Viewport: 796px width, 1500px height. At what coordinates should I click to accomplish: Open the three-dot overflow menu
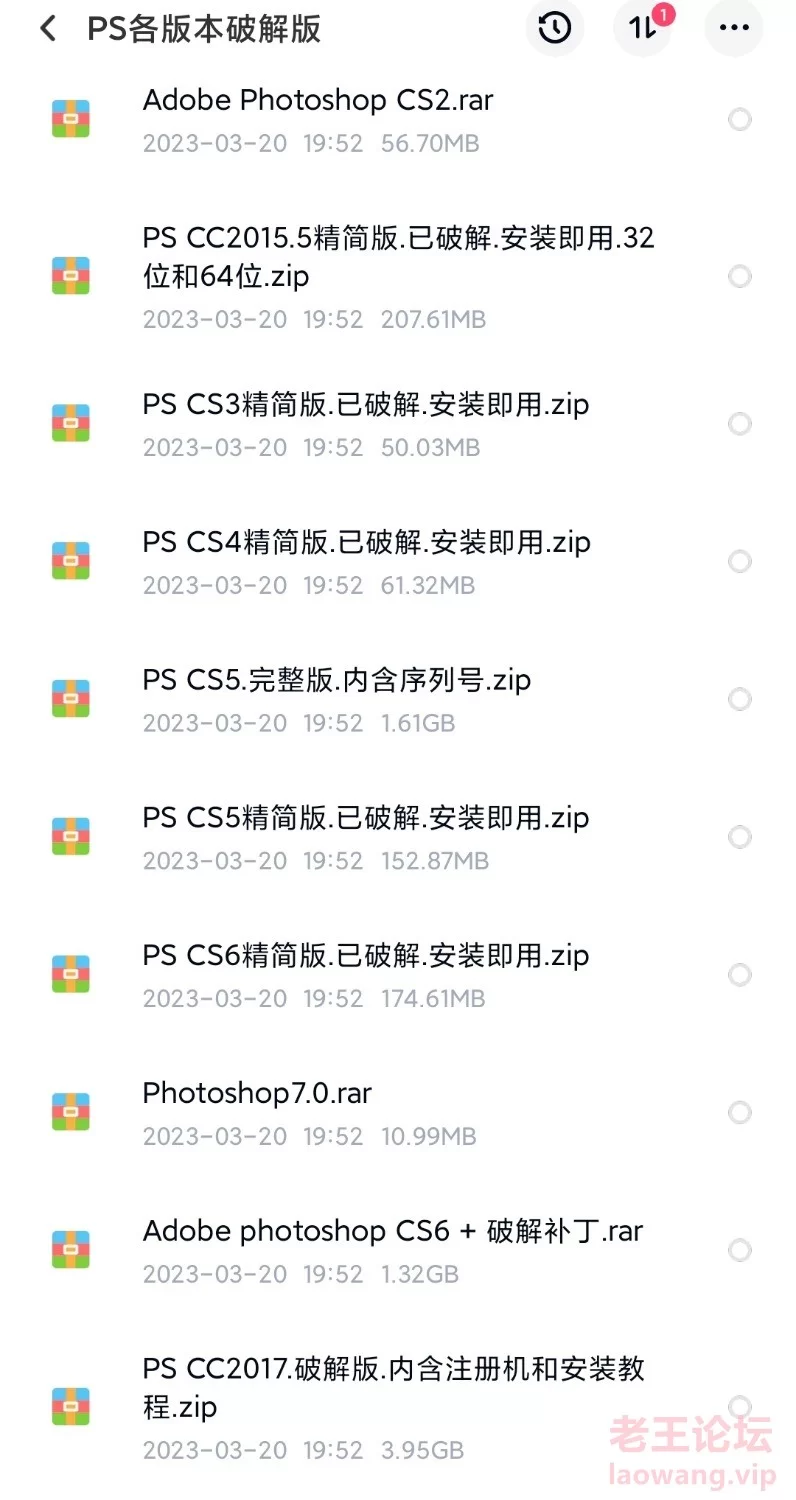[x=734, y=28]
